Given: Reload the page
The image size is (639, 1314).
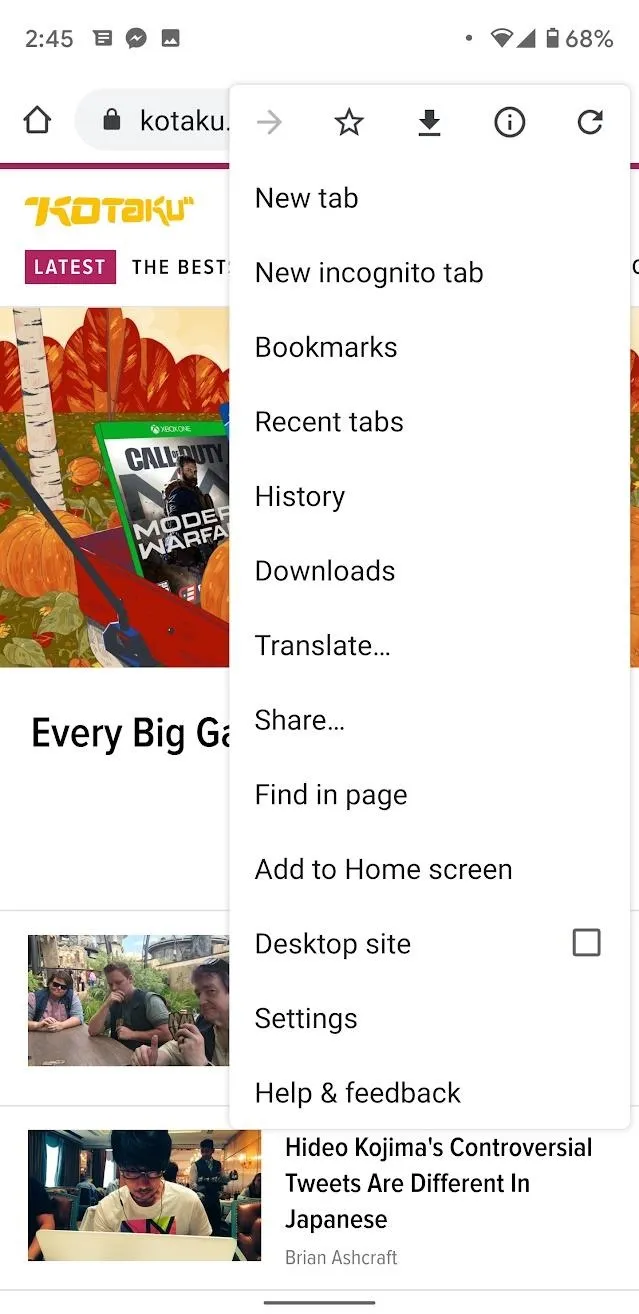Looking at the screenshot, I should coord(590,123).
